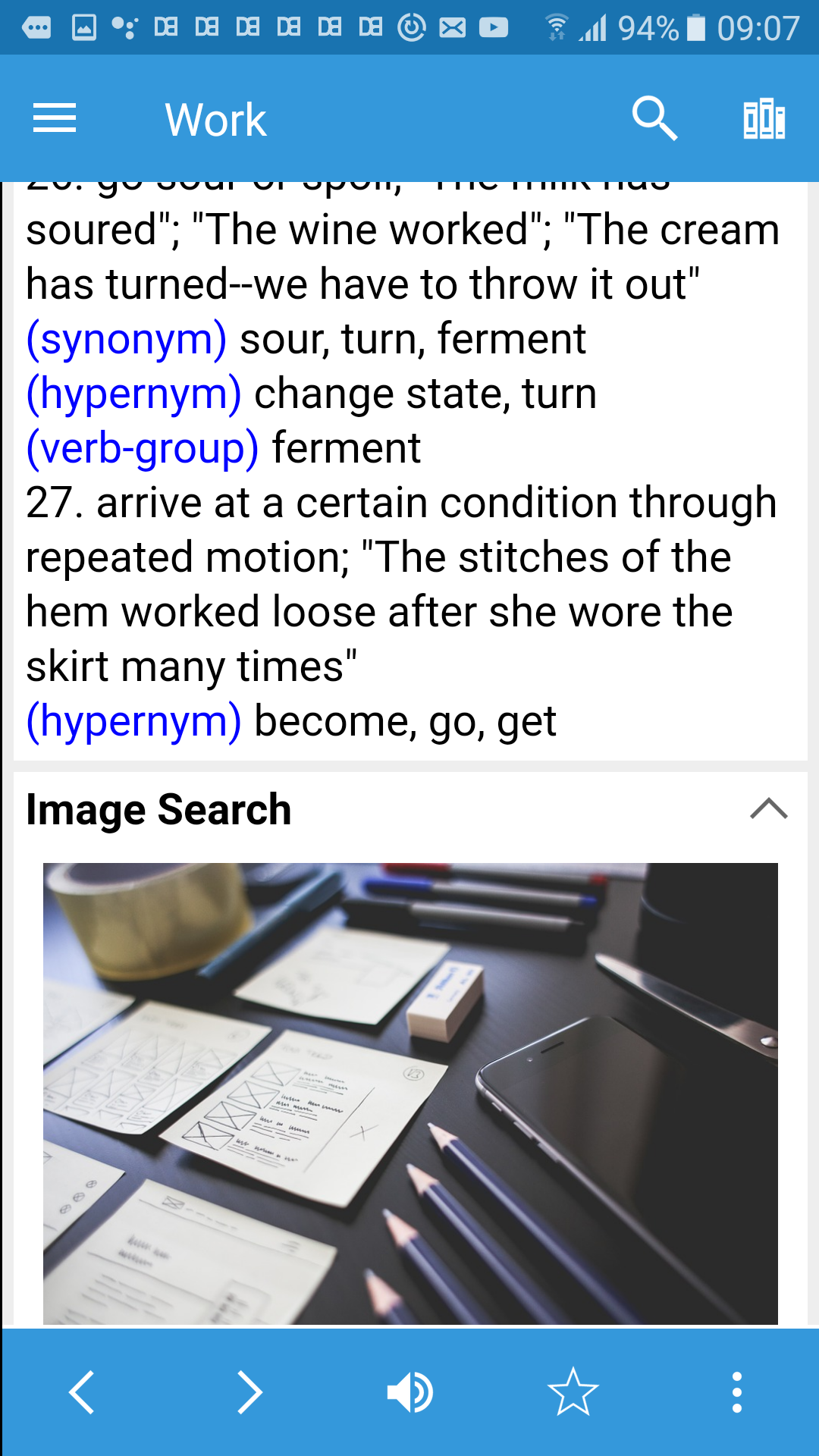
Task: Open the desk work image result
Action: 410,1093
